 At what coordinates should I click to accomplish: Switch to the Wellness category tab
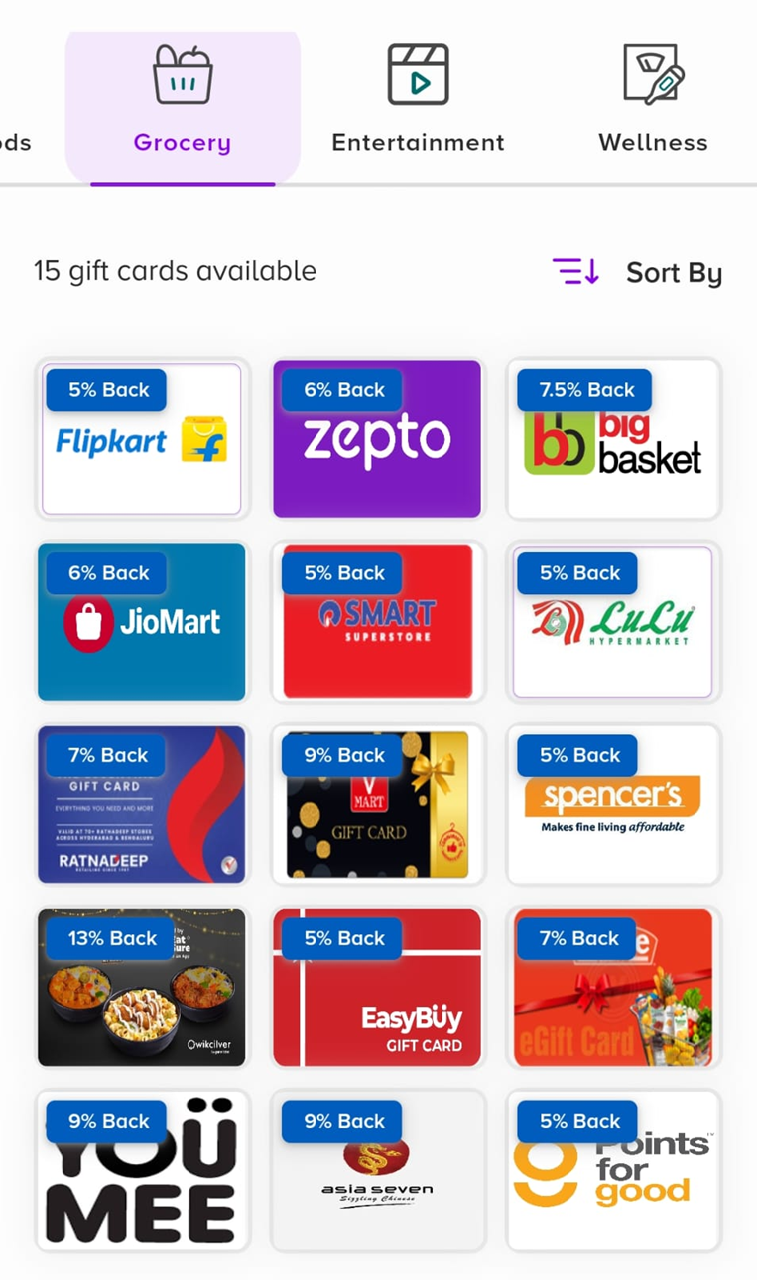pos(652,100)
